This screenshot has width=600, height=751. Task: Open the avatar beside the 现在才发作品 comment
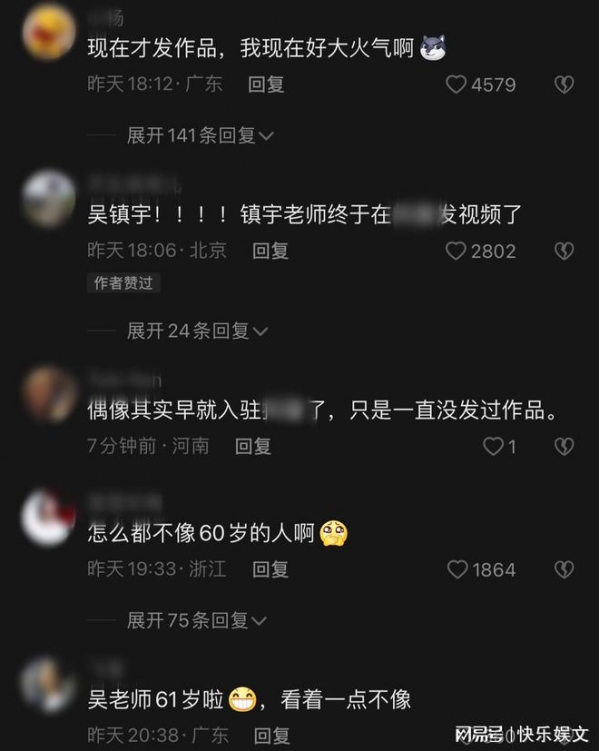(x=49, y=31)
